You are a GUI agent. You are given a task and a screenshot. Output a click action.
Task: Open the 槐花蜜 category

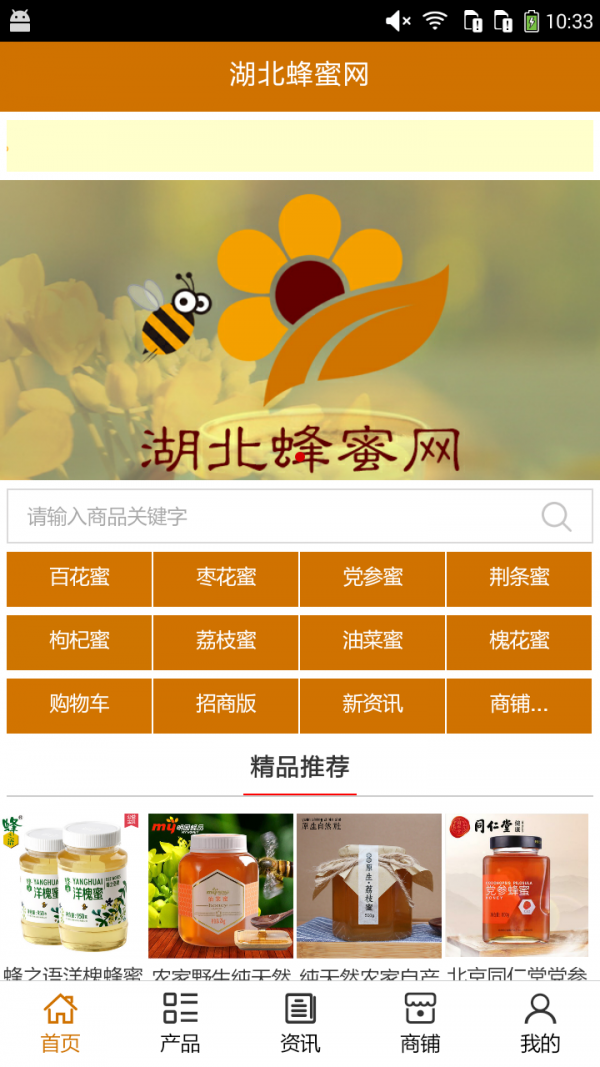519,641
